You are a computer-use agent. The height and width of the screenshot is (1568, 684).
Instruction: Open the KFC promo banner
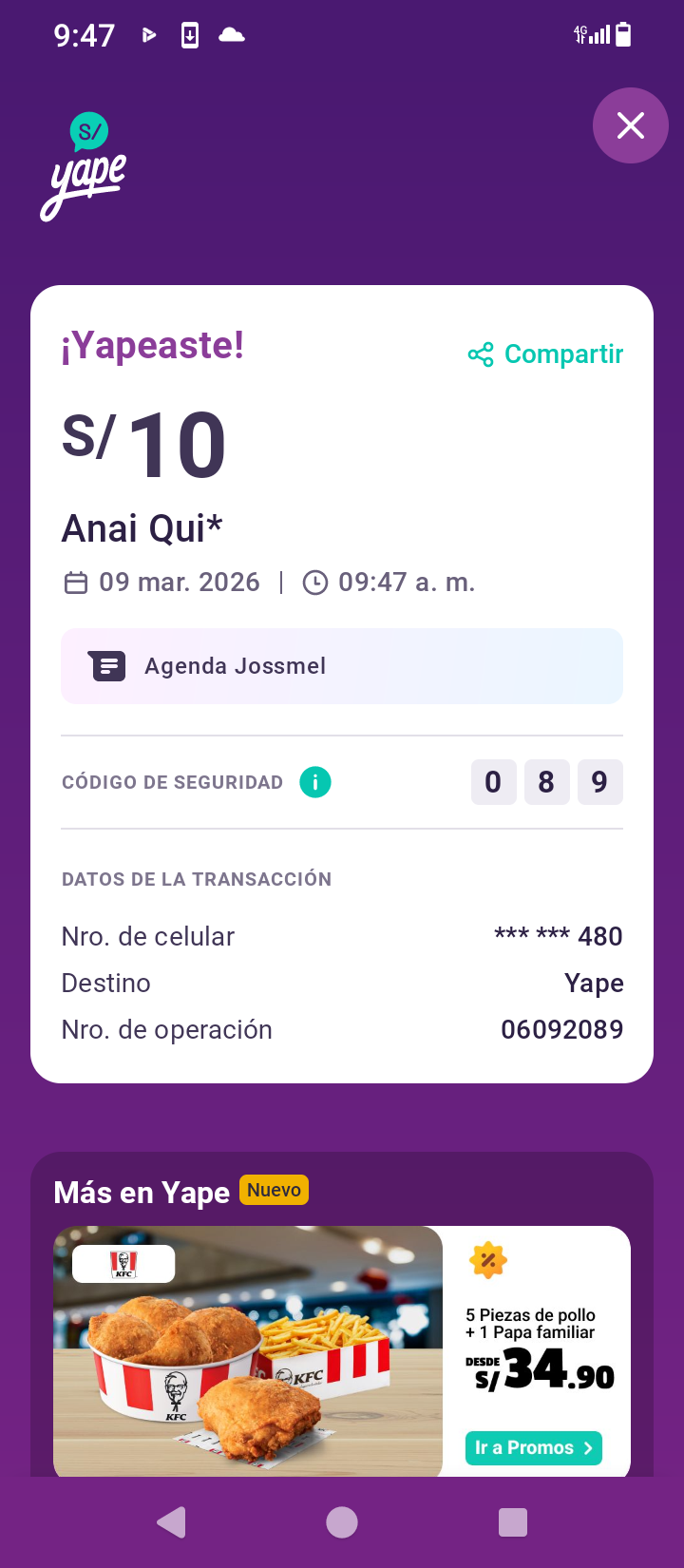[x=248, y=1350]
